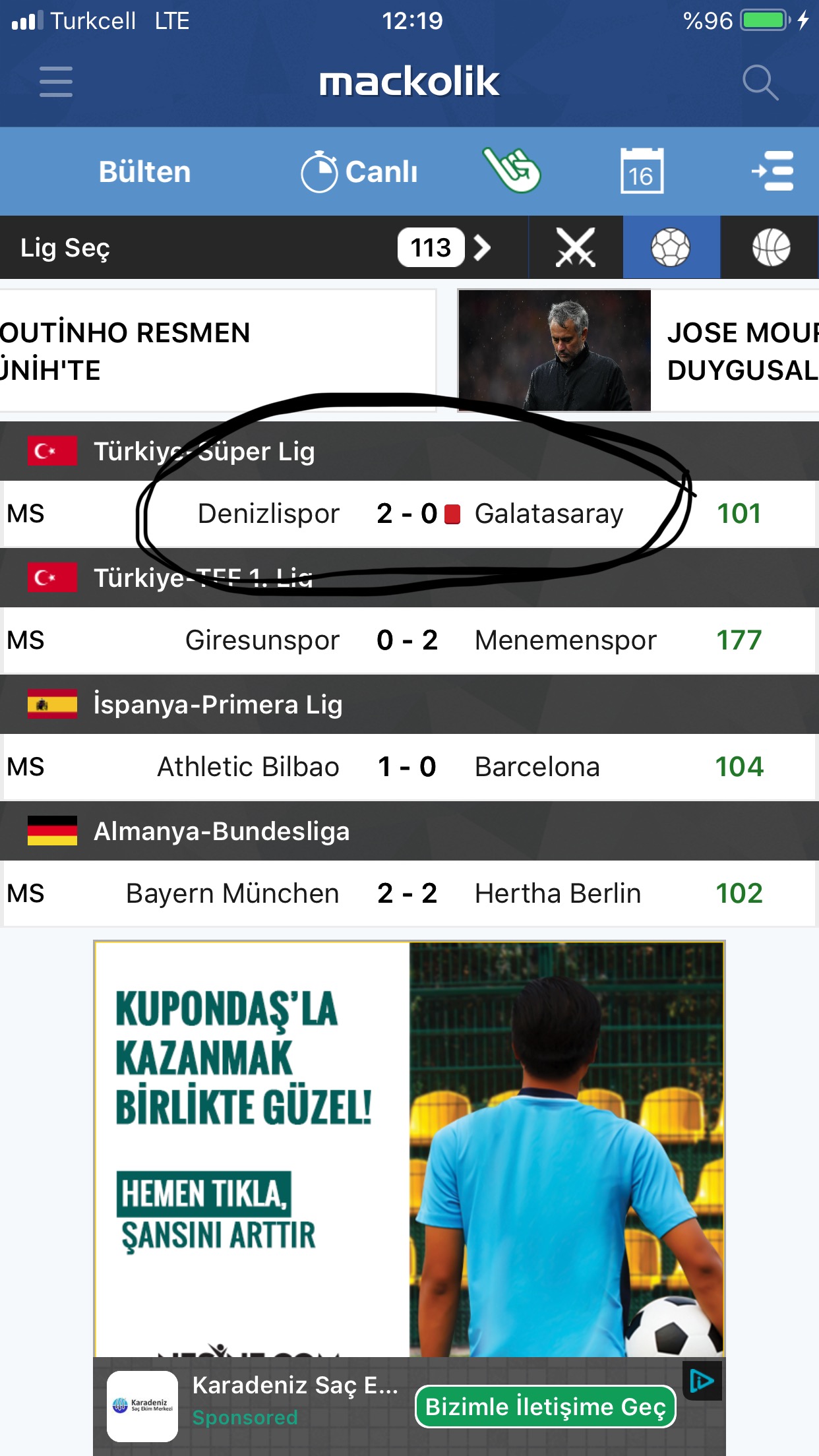Open the Bayern München vs Hertha Berlin match
This screenshot has width=819, height=1456.
pyautogui.click(x=409, y=894)
